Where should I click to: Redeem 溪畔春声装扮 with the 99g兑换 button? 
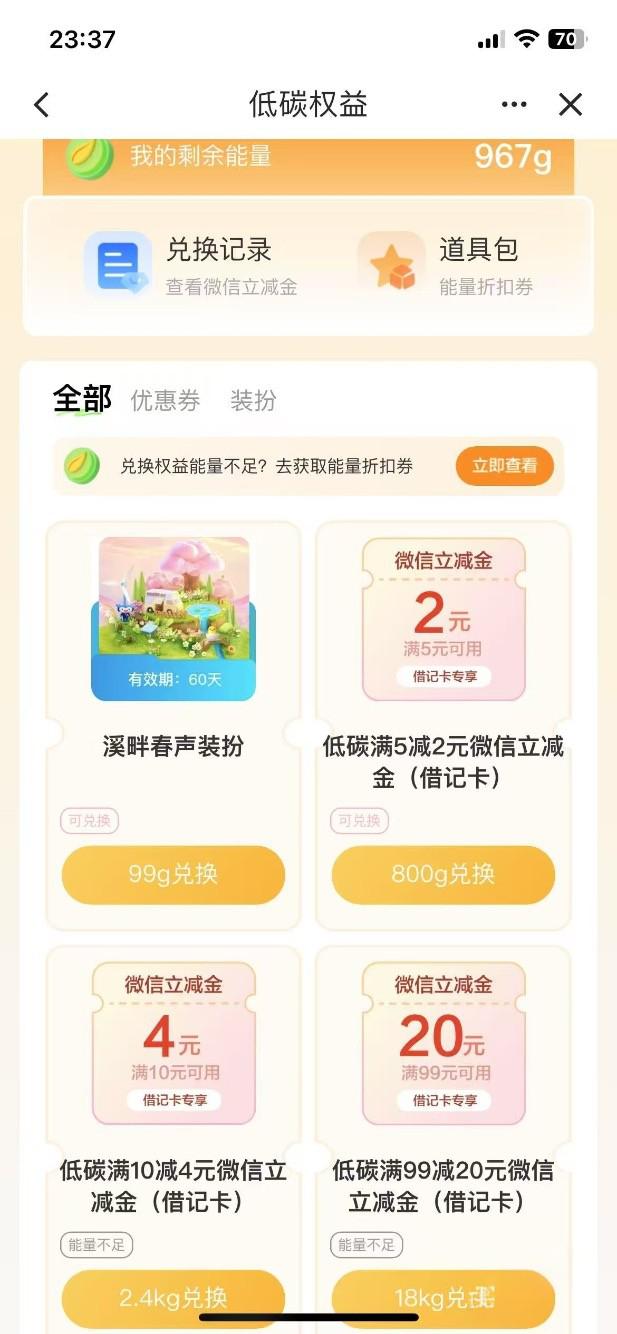(173, 874)
